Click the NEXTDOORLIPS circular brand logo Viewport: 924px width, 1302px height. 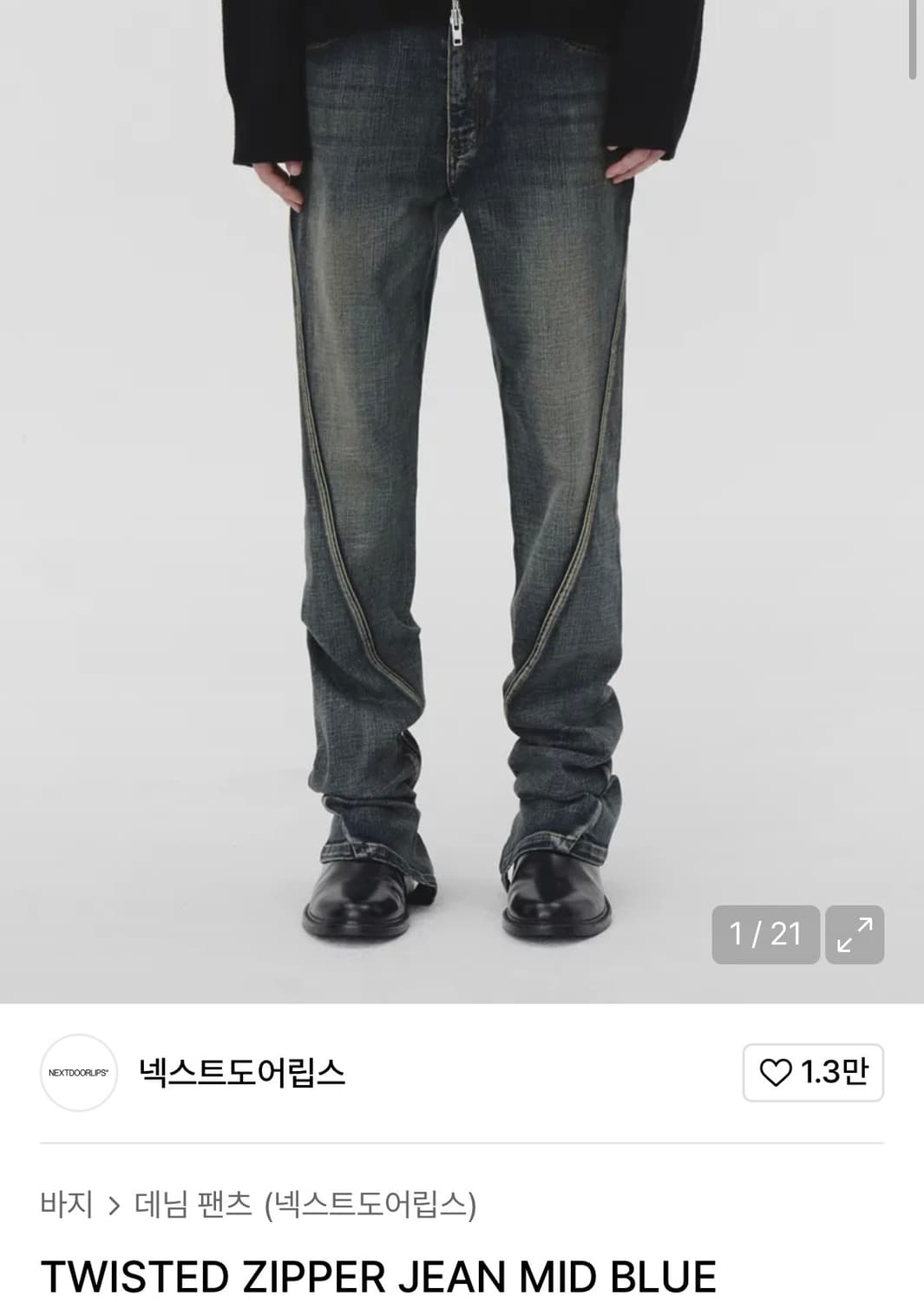point(76,1073)
